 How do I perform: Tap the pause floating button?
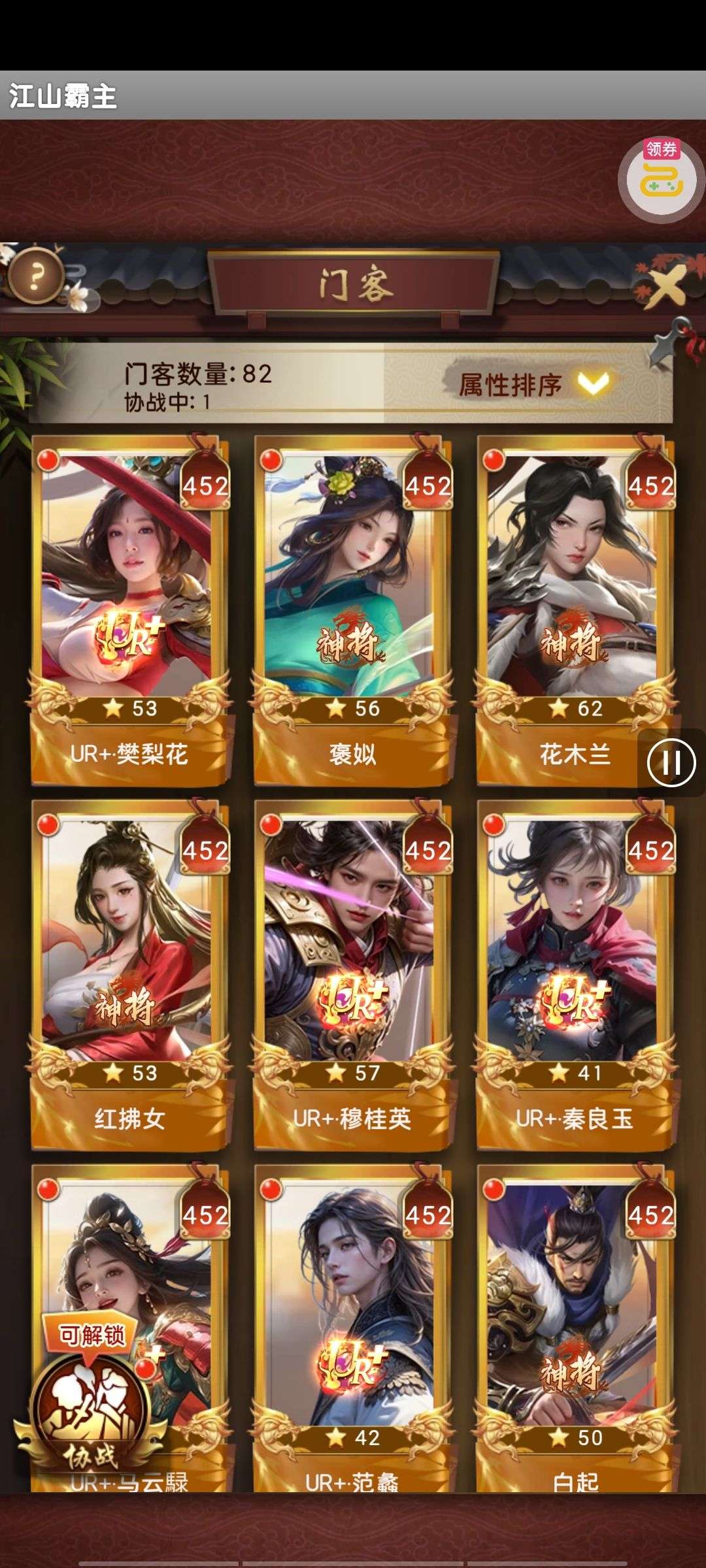pos(671,762)
